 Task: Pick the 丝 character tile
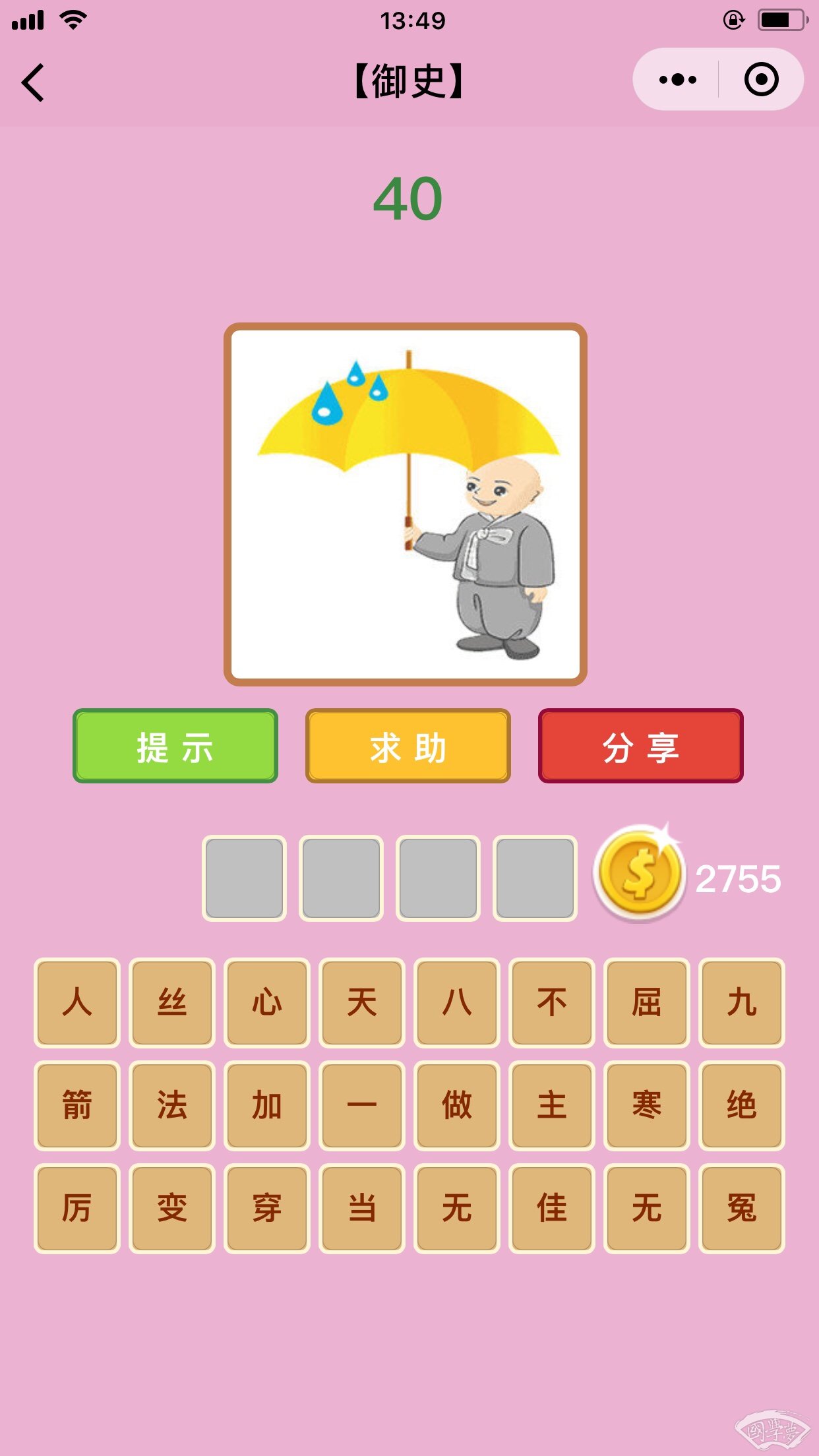pos(172,1002)
